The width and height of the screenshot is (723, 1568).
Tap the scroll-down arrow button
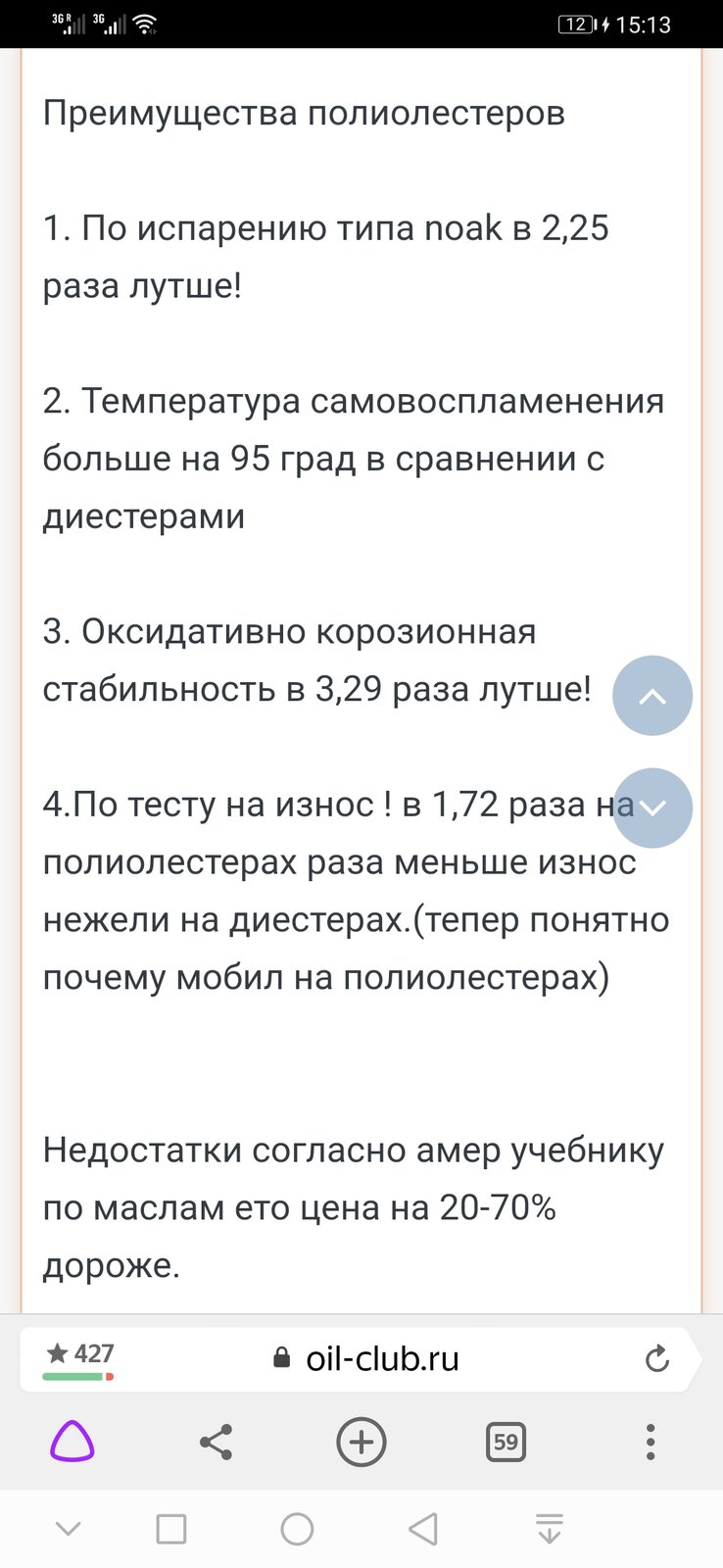coord(652,808)
